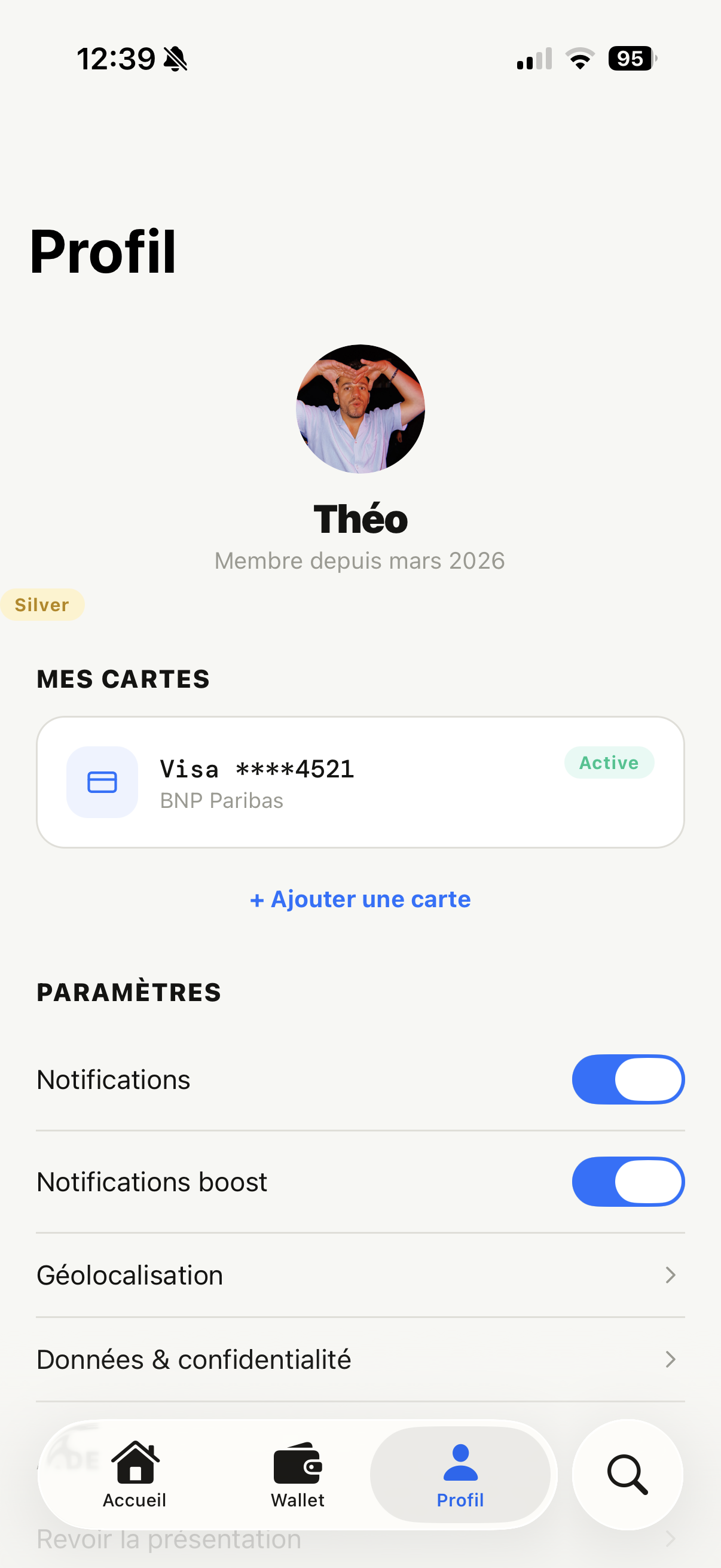
Task: Switch to the Accueil tab
Action: (x=135, y=1474)
